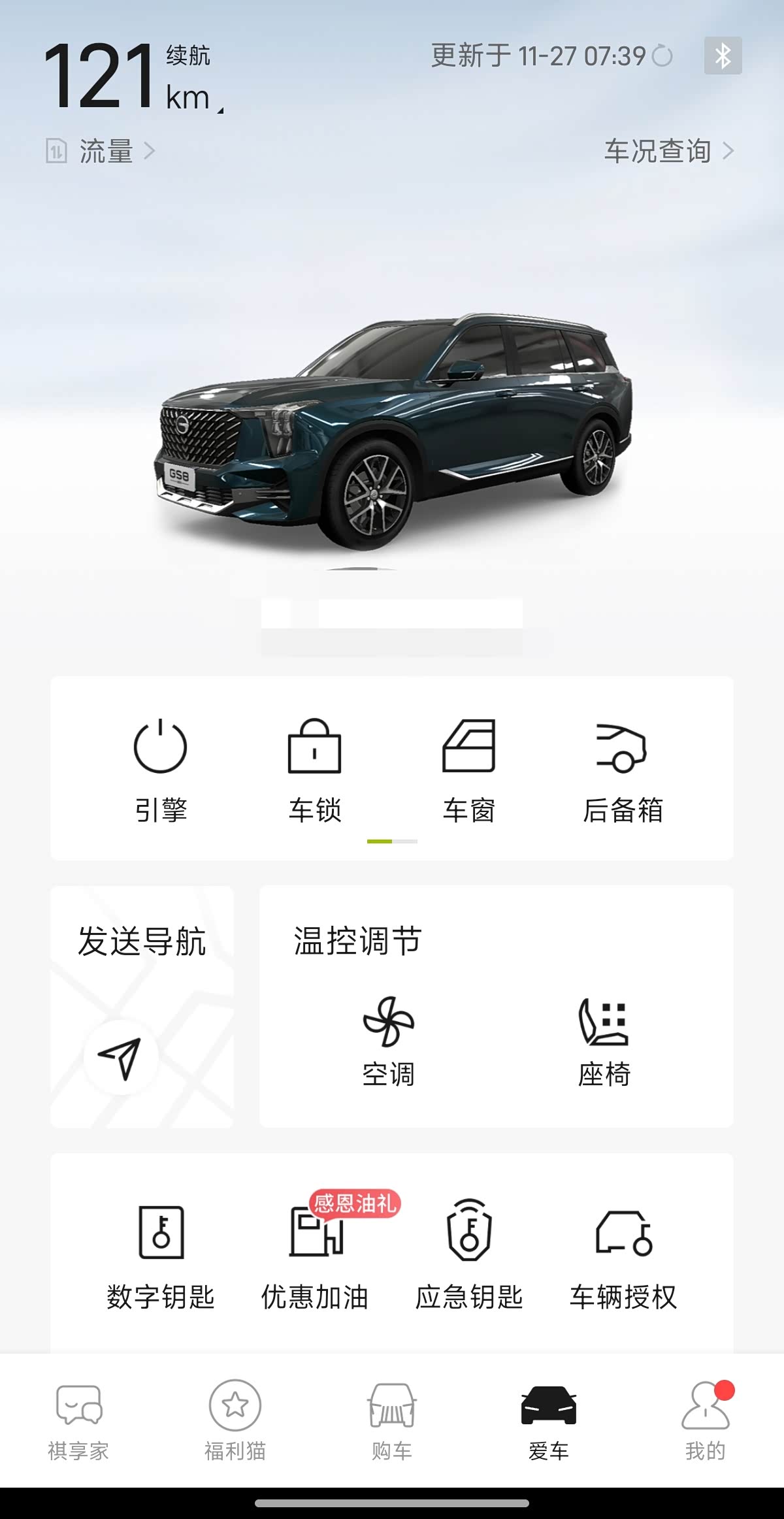This screenshot has width=784, height=1519.
Task: Open 车辆授权 vehicle authorization
Action: [x=623, y=1256]
